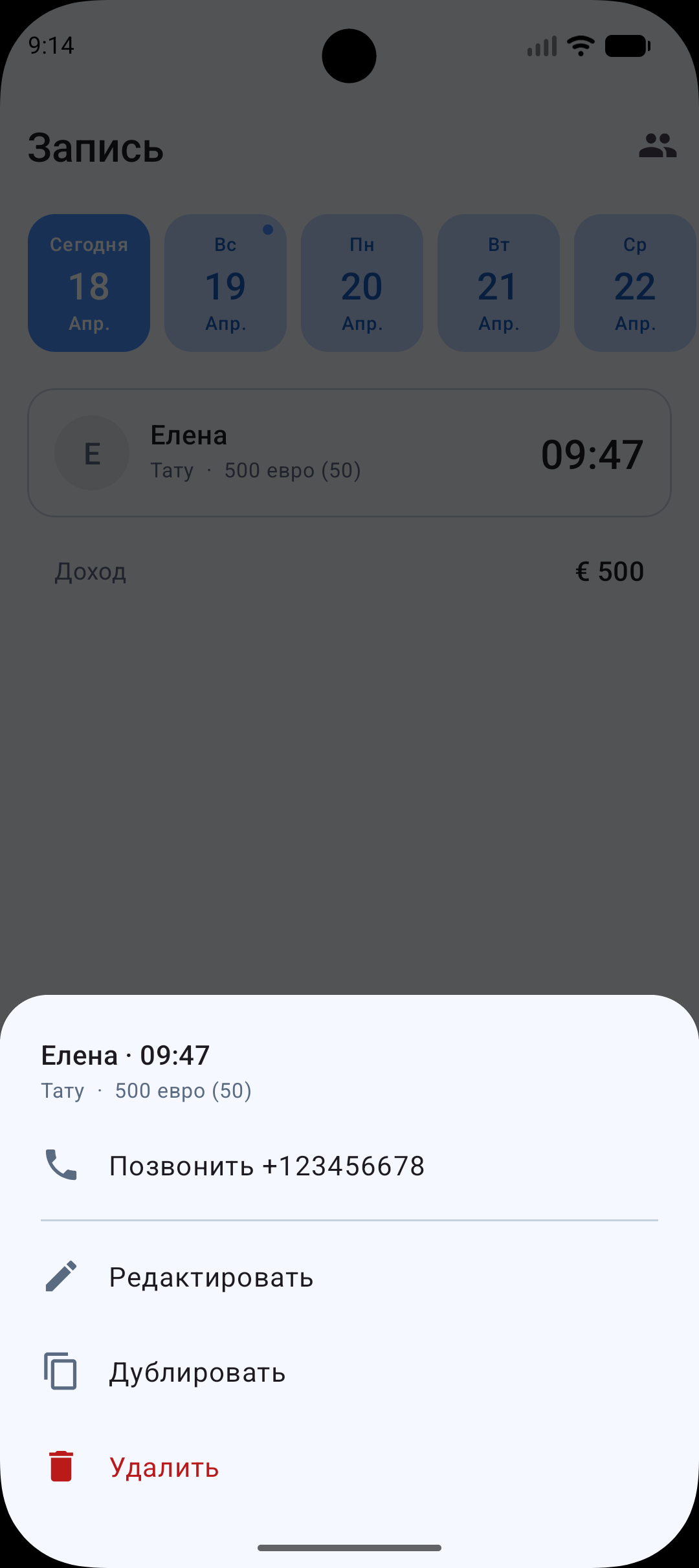Select Wednesday 22 Апр date chip

click(635, 283)
